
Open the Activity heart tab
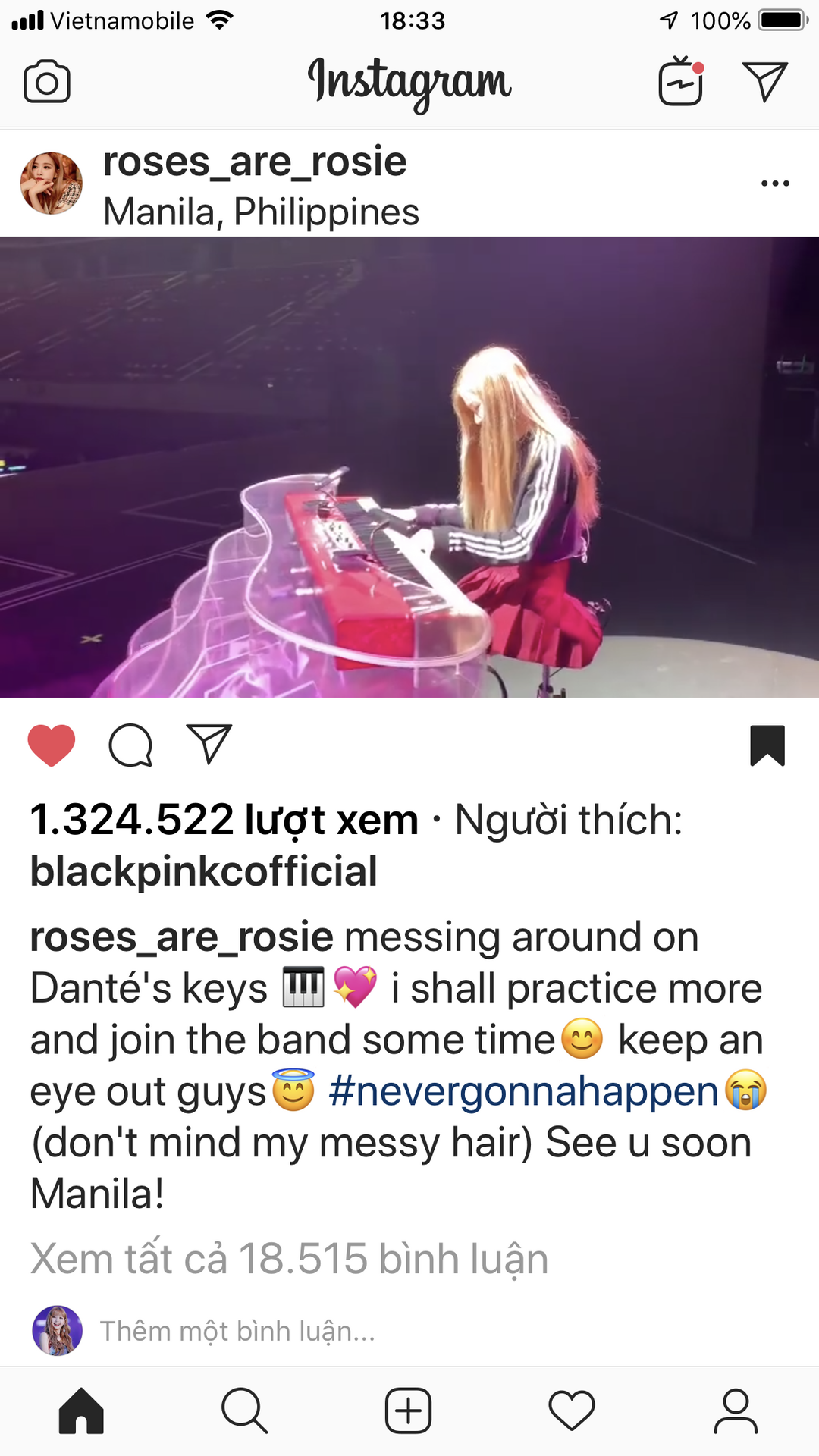(572, 1410)
